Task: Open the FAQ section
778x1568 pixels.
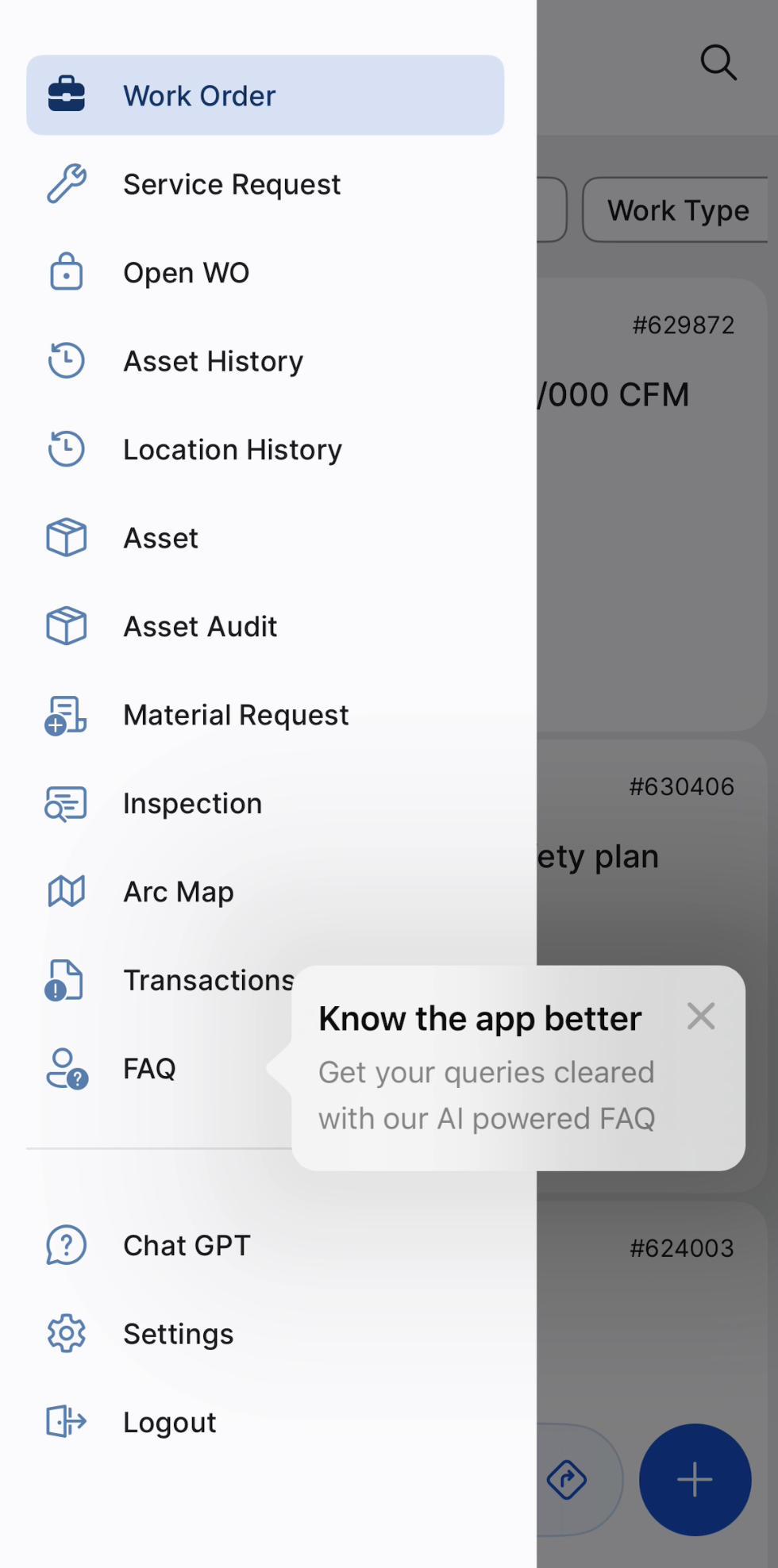Action: [151, 1069]
